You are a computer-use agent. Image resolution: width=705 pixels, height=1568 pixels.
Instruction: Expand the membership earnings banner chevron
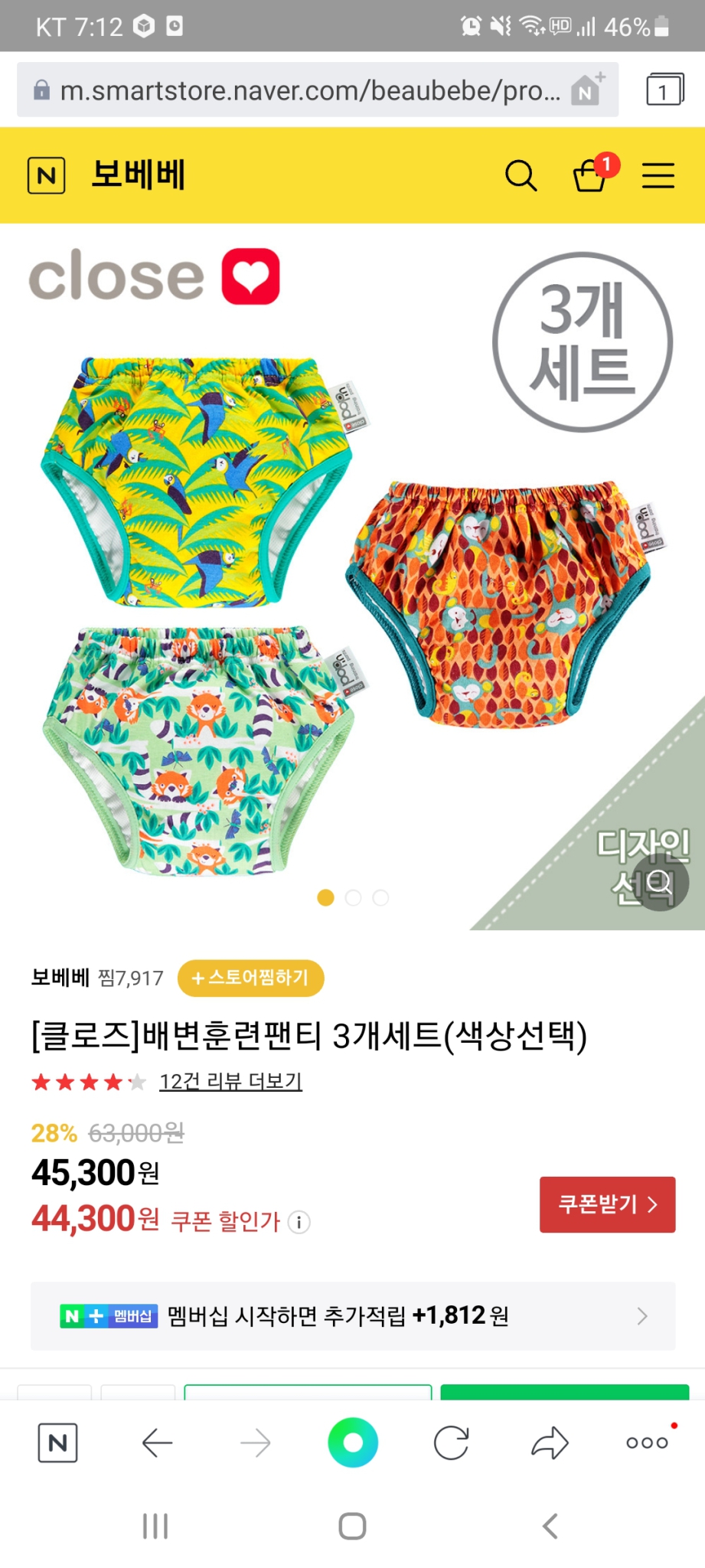point(642,1315)
